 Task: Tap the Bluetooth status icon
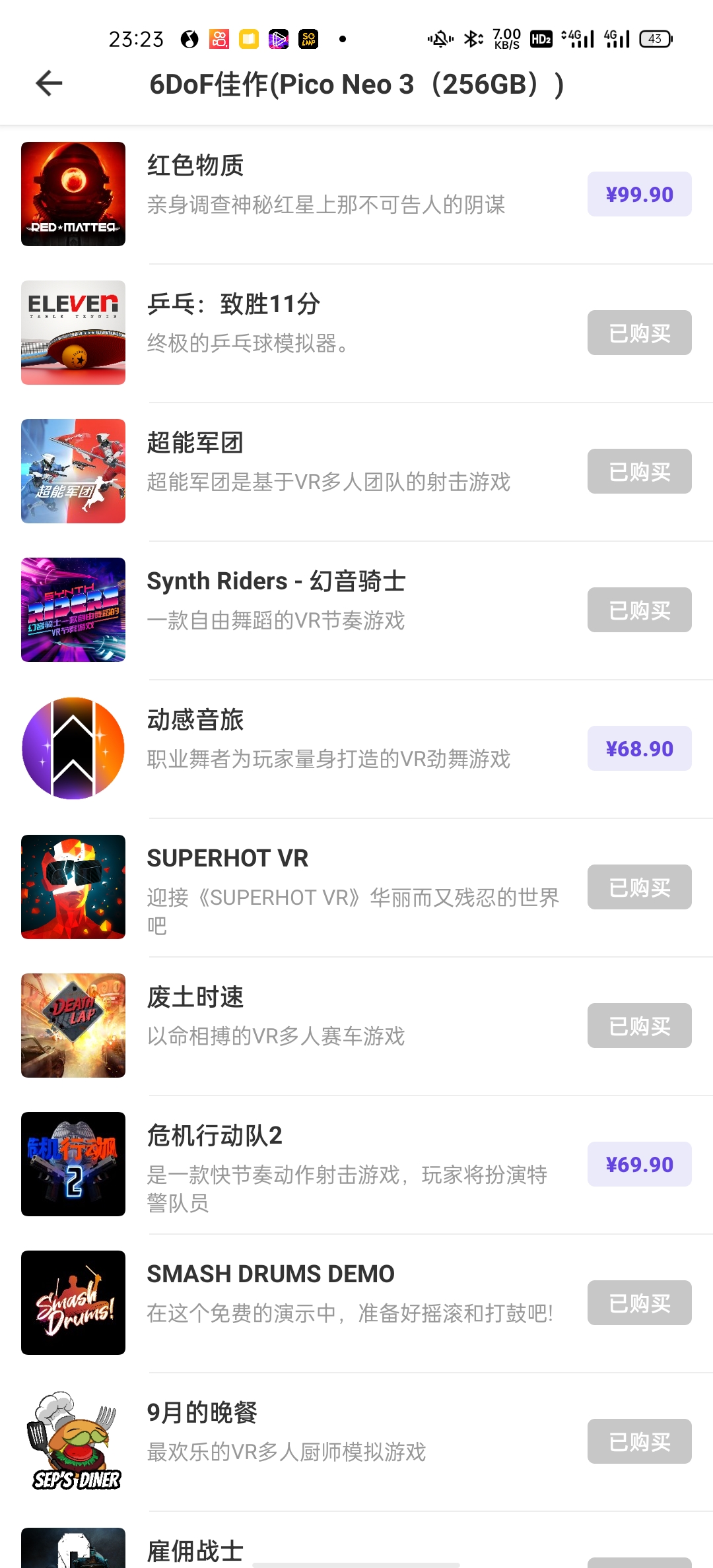point(473,38)
